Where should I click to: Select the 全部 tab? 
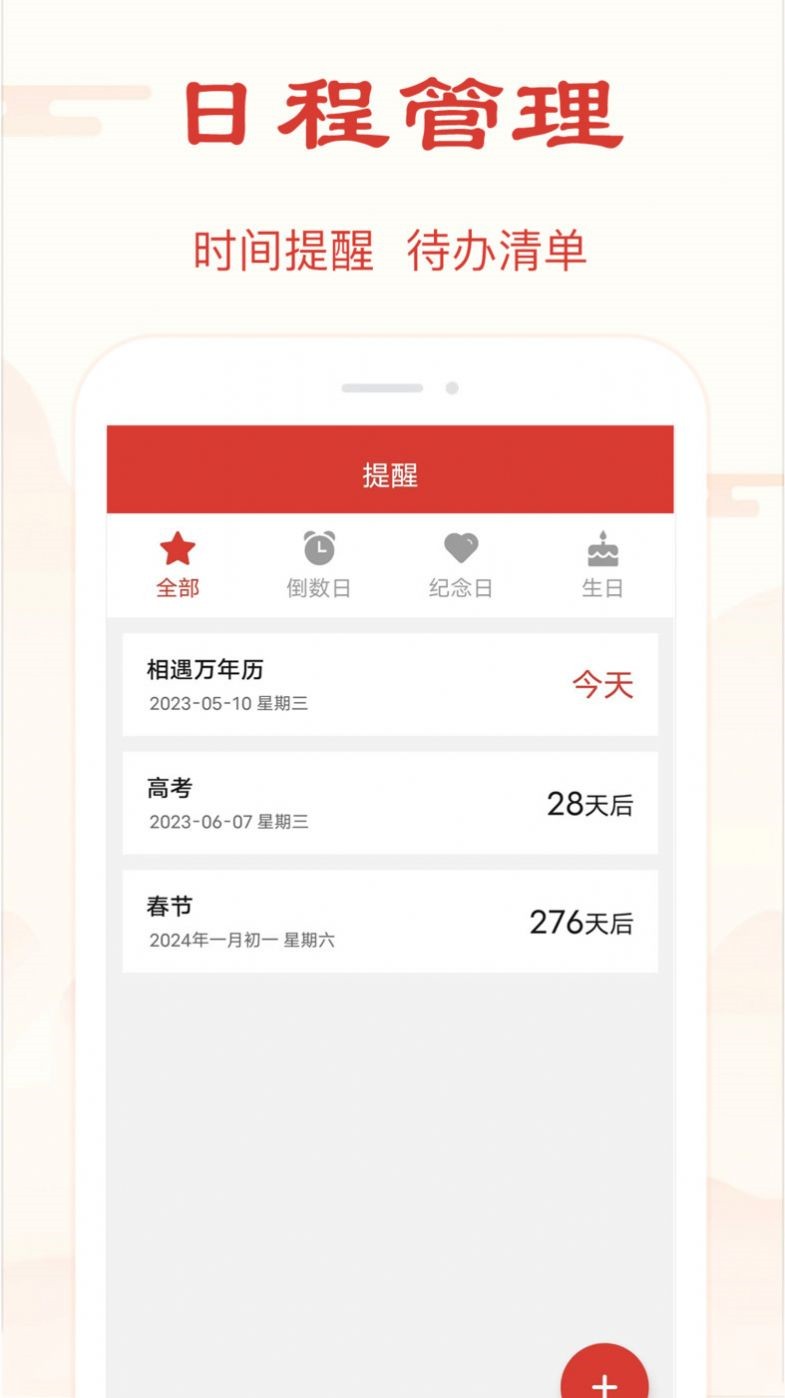click(175, 588)
